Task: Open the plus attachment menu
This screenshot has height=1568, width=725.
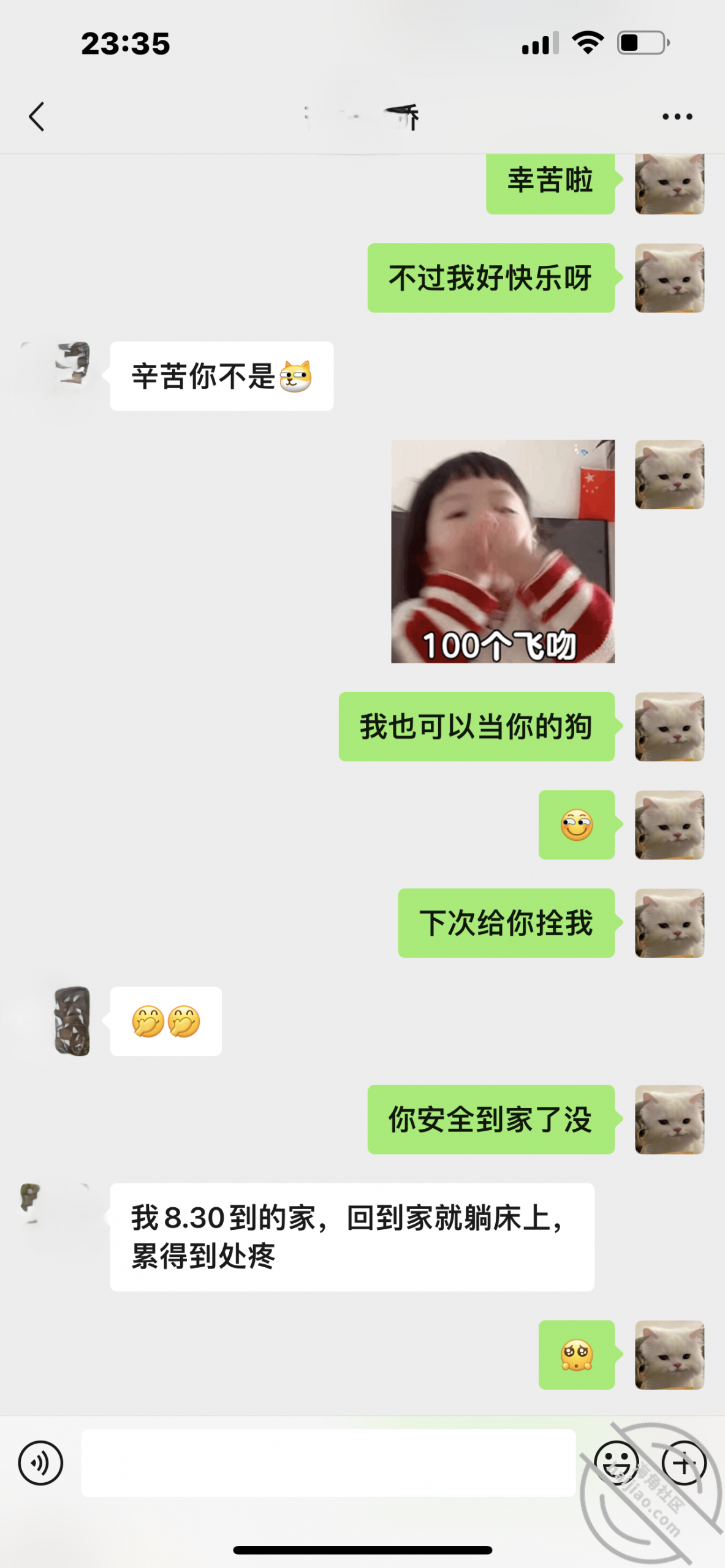Action: 683,1463
